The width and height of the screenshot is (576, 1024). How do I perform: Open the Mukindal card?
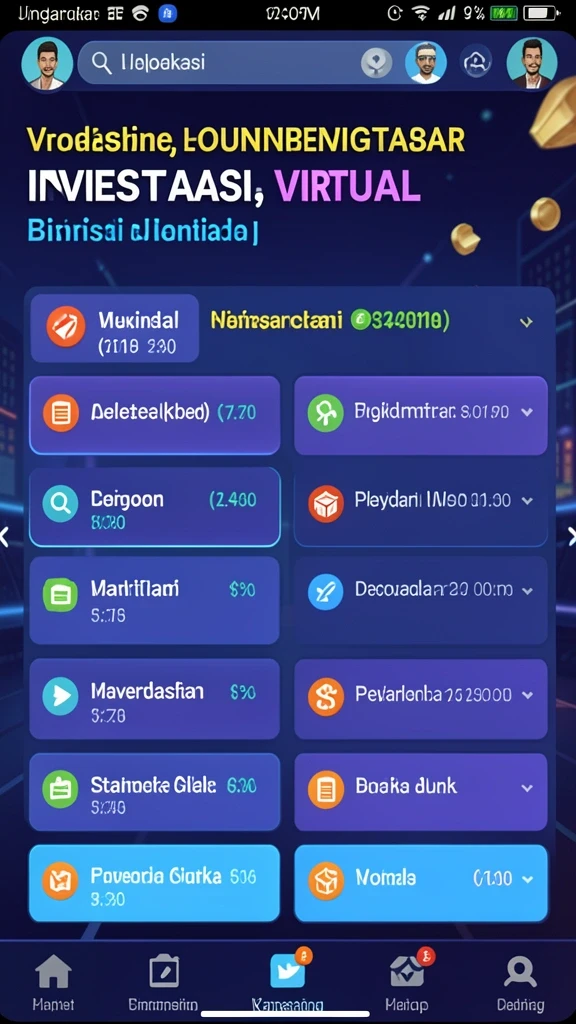pyautogui.click(x=114, y=328)
